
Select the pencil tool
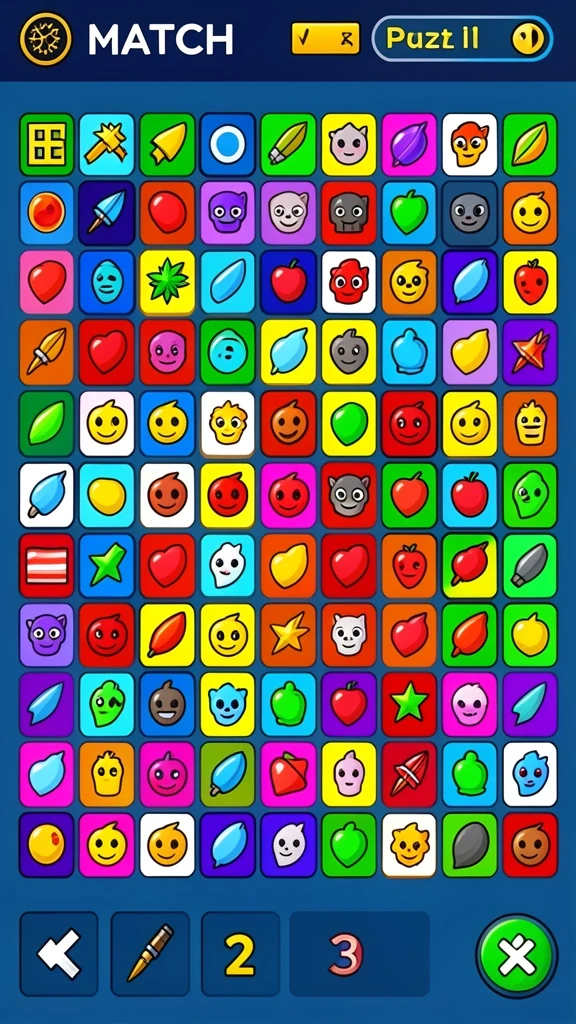pos(150,953)
